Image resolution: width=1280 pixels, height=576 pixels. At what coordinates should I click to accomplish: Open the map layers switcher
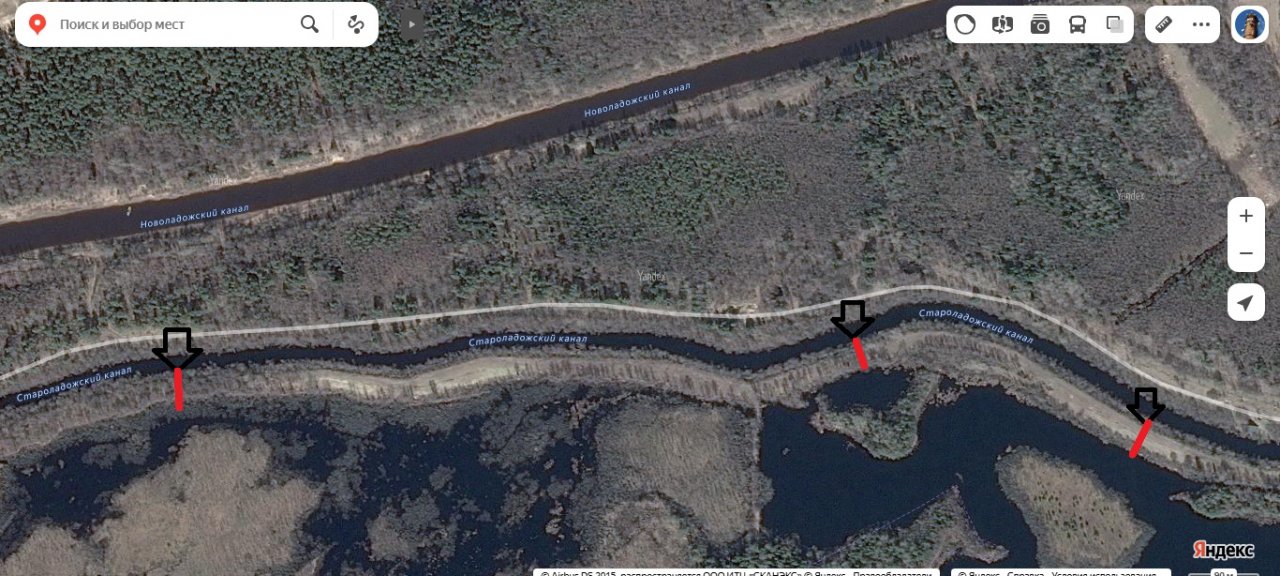1114,24
